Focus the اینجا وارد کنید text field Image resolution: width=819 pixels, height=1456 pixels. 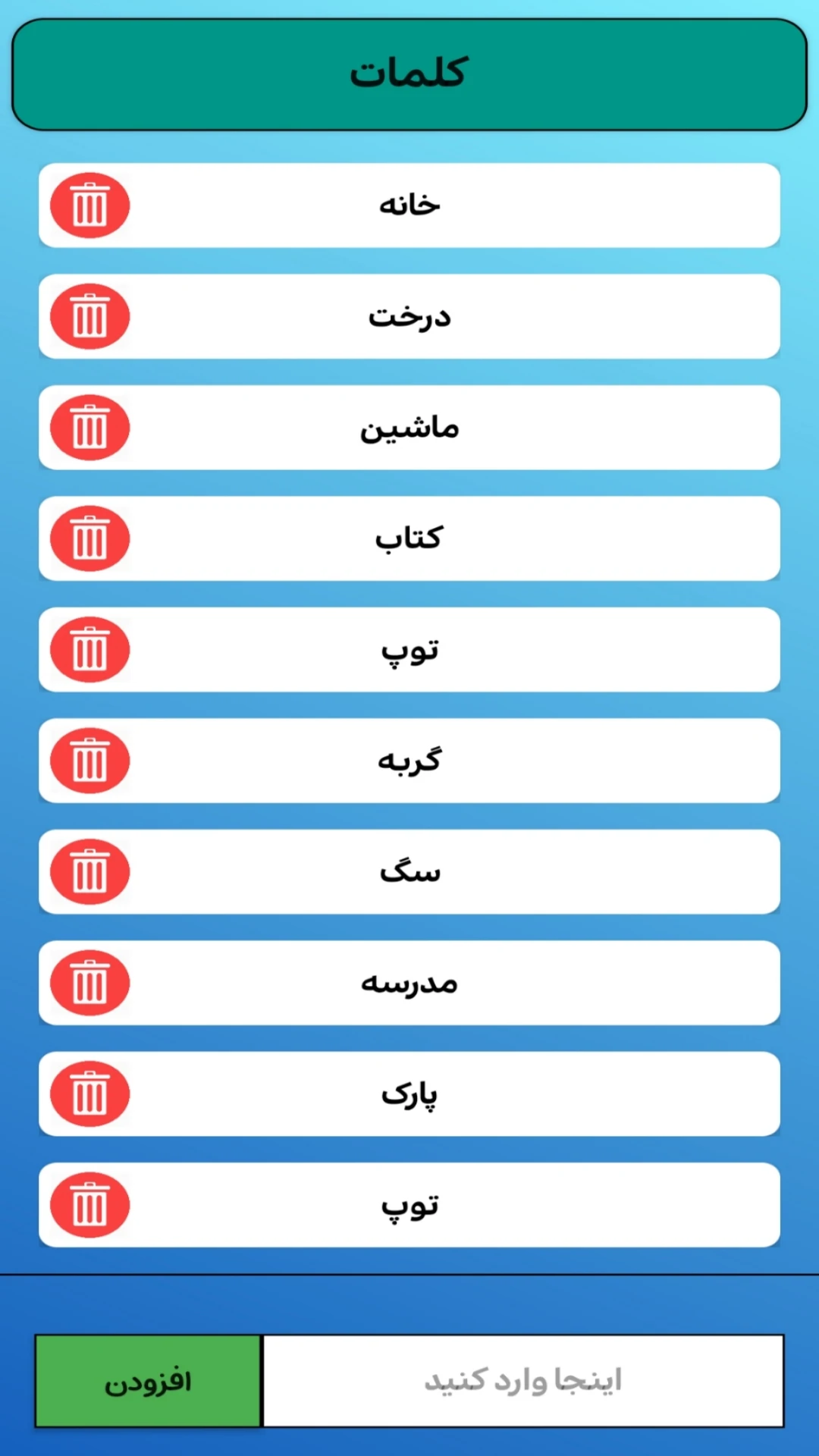point(522,1381)
